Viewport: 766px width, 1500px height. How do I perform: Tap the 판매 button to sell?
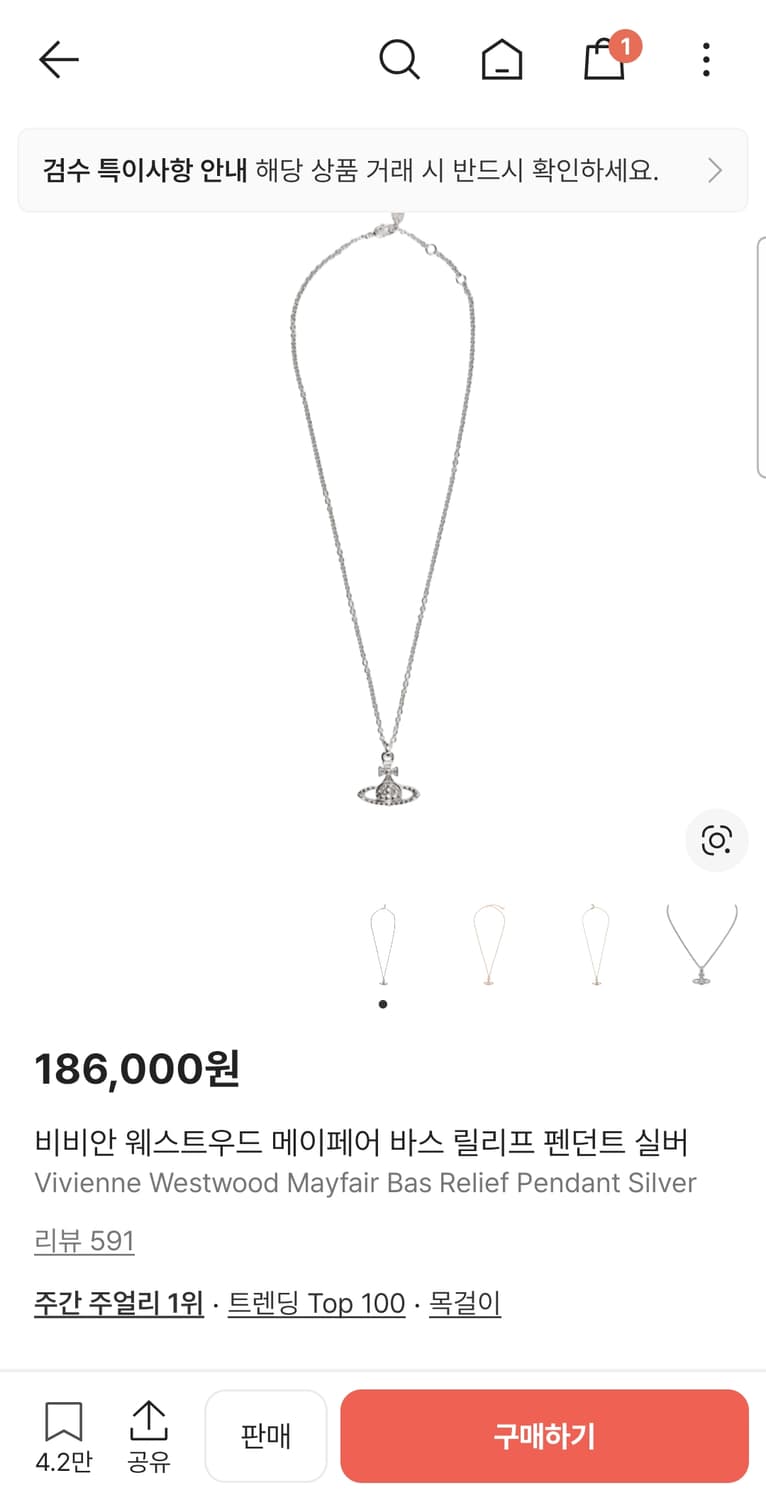(265, 1436)
